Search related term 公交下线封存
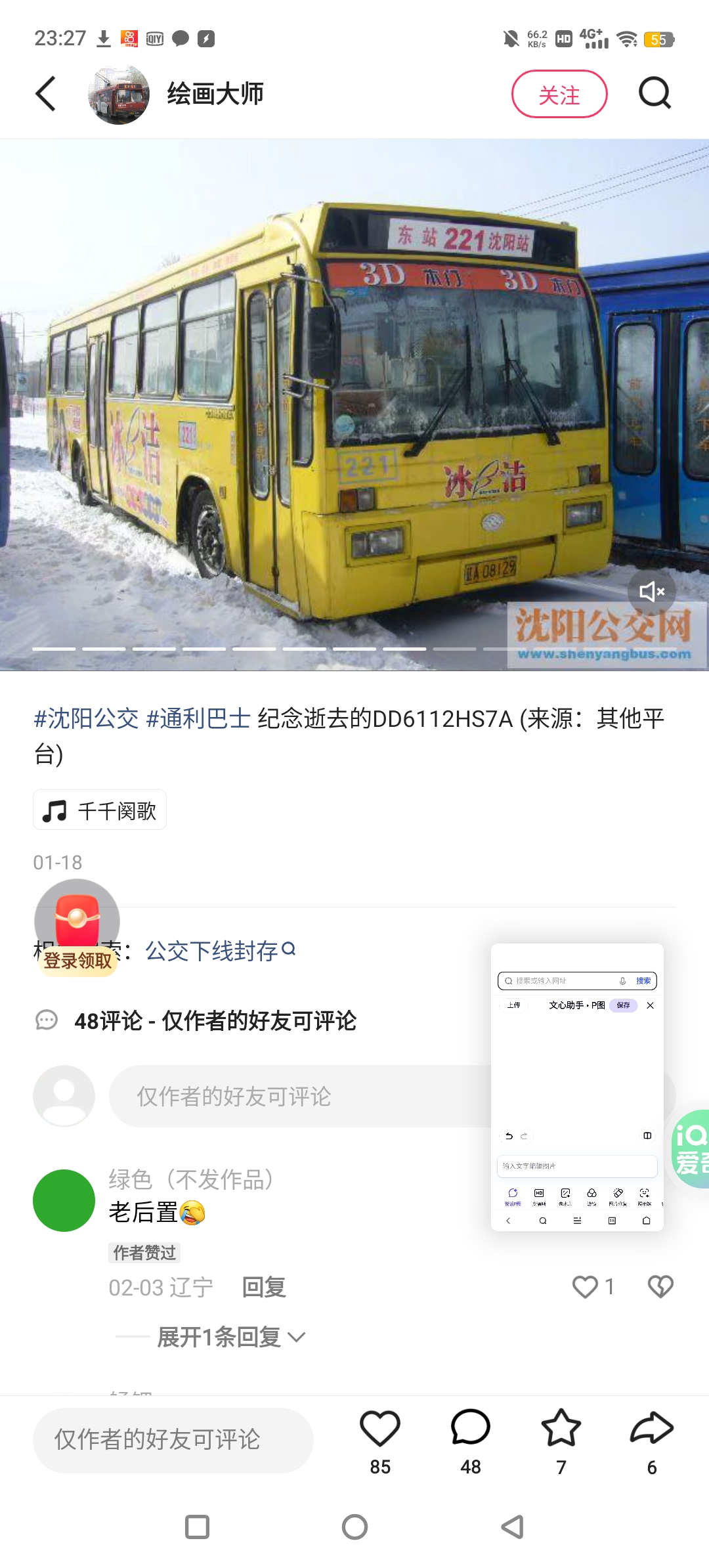The width and height of the screenshot is (709, 1568). 221,951
